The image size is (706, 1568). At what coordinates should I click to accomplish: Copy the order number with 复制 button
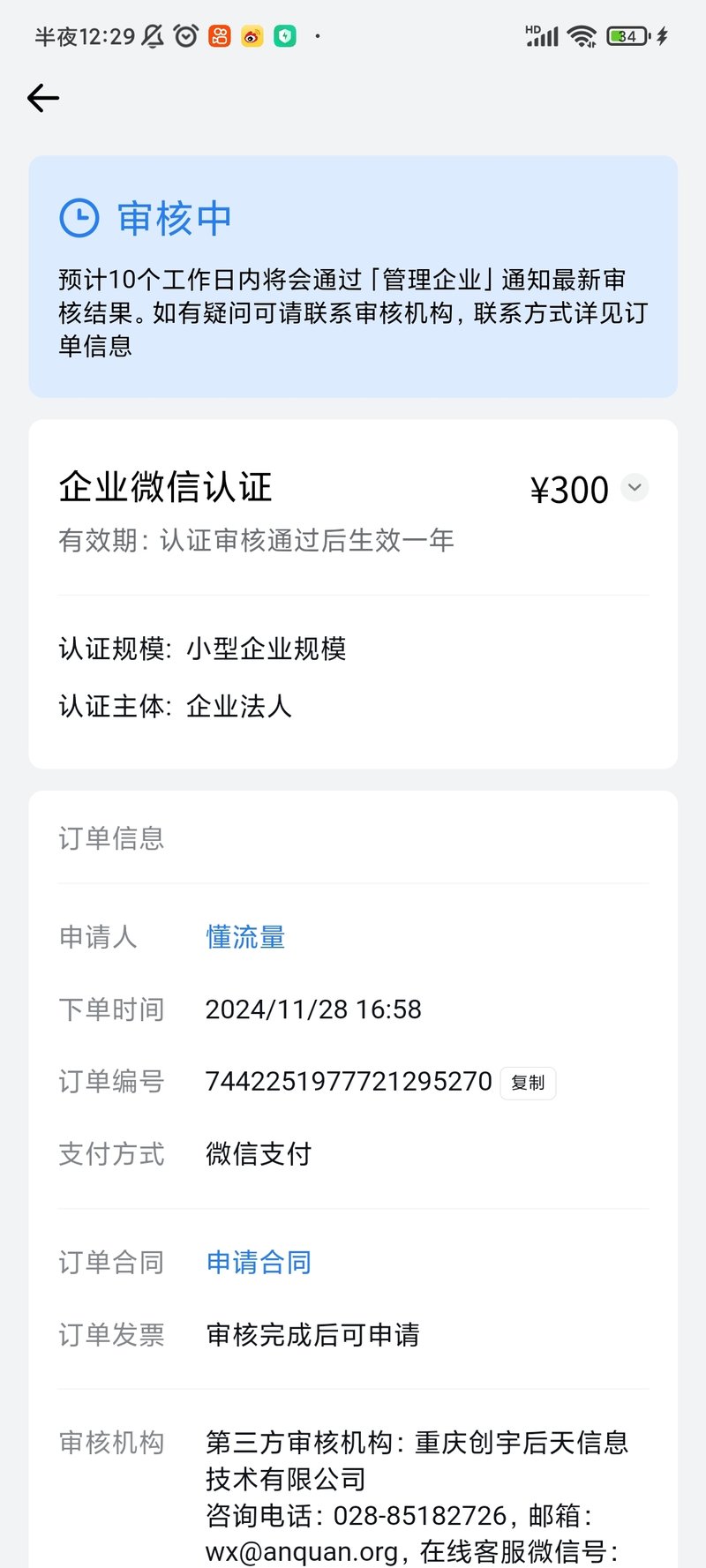tap(528, 1083)
